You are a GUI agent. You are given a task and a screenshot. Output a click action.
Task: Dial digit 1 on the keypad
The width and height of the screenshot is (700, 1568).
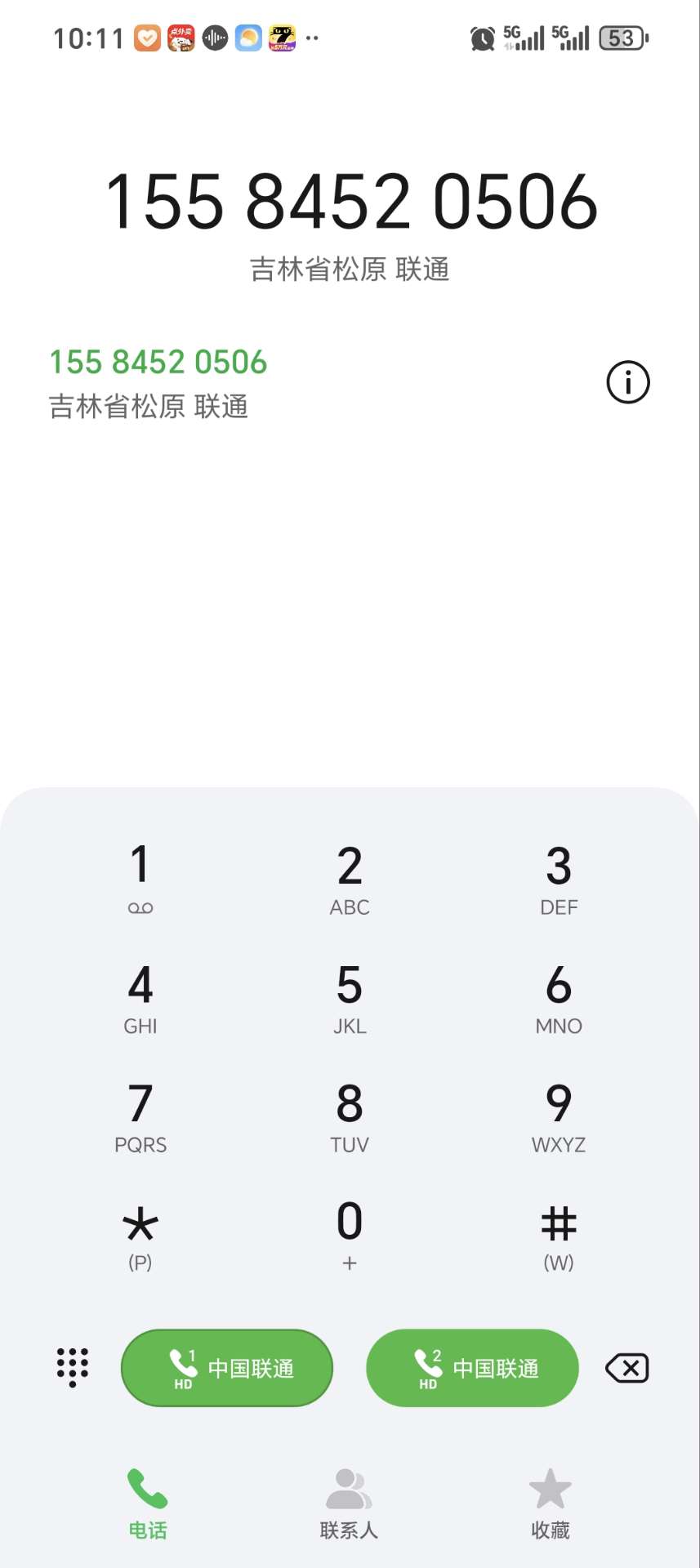140,880
